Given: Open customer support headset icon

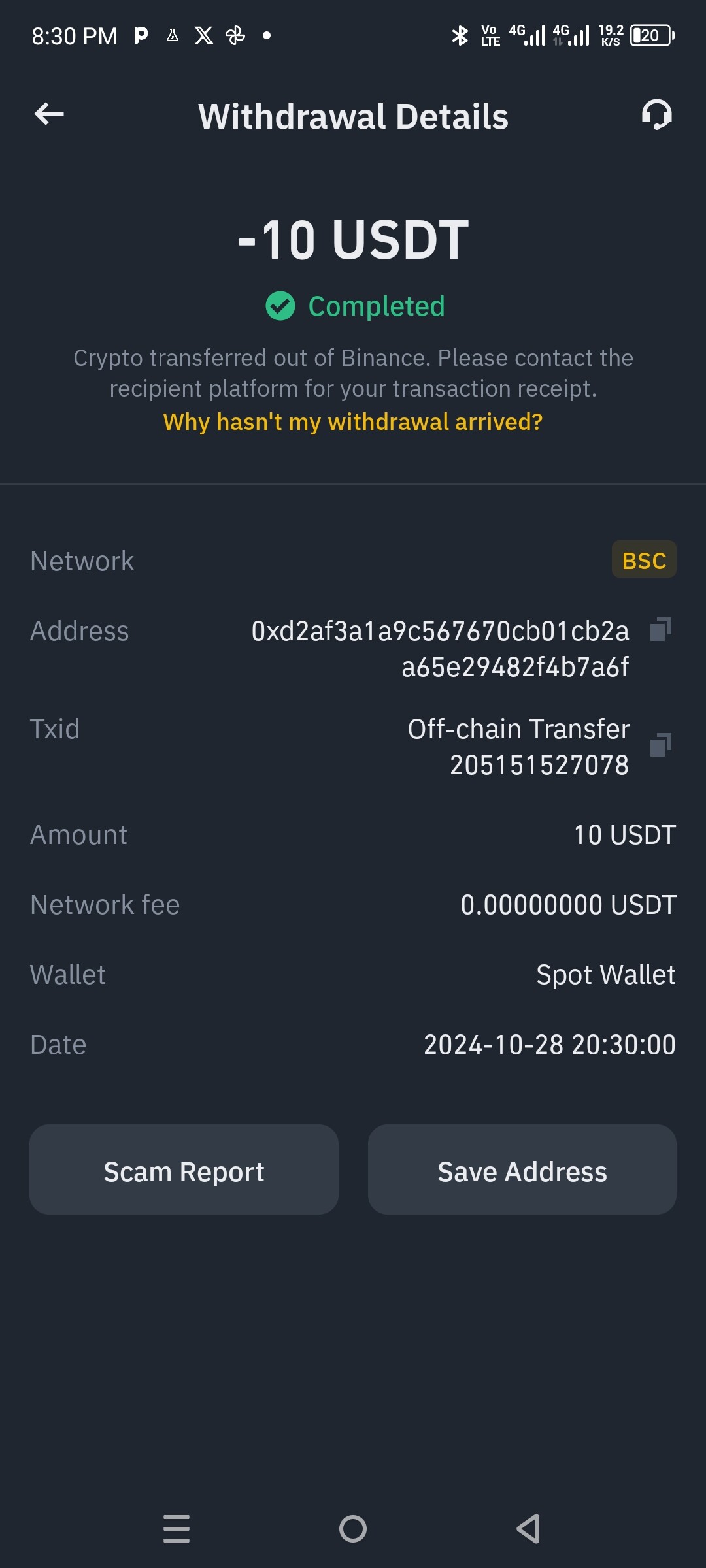Looking at the screenshot, I should 656,115.
